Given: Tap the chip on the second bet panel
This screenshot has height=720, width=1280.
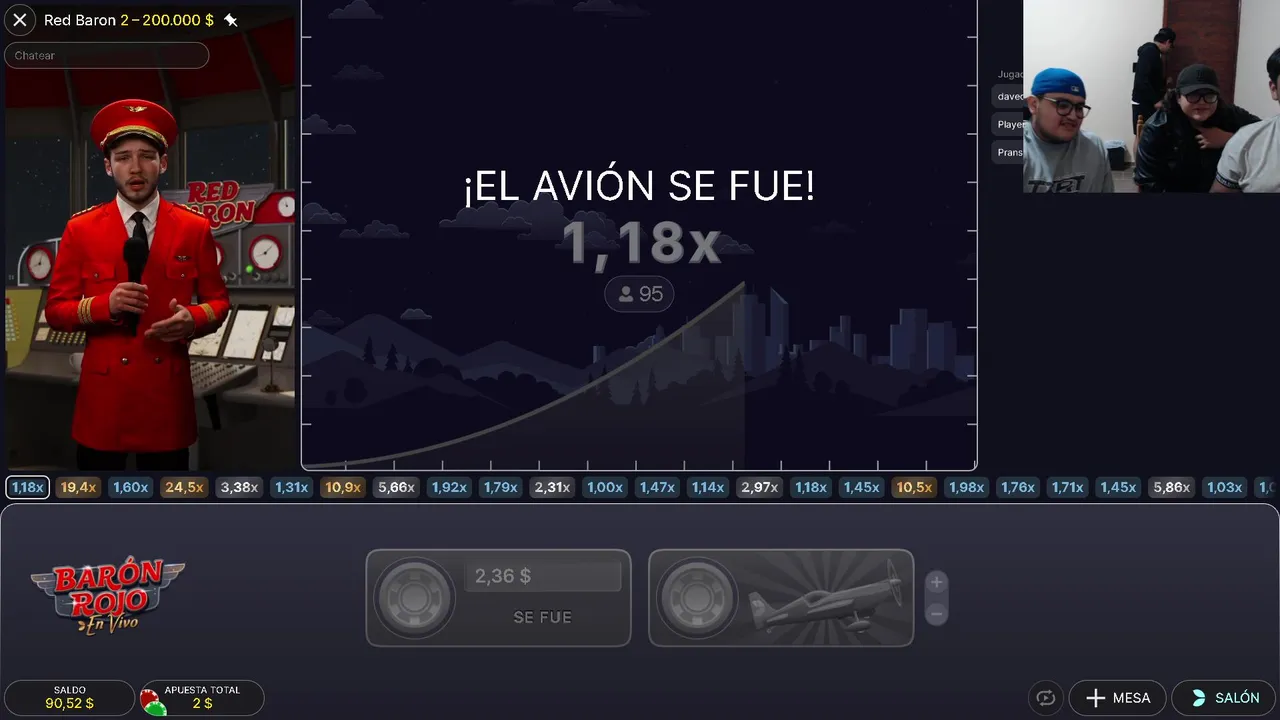Looking at the screenshot, I should 696,598.
